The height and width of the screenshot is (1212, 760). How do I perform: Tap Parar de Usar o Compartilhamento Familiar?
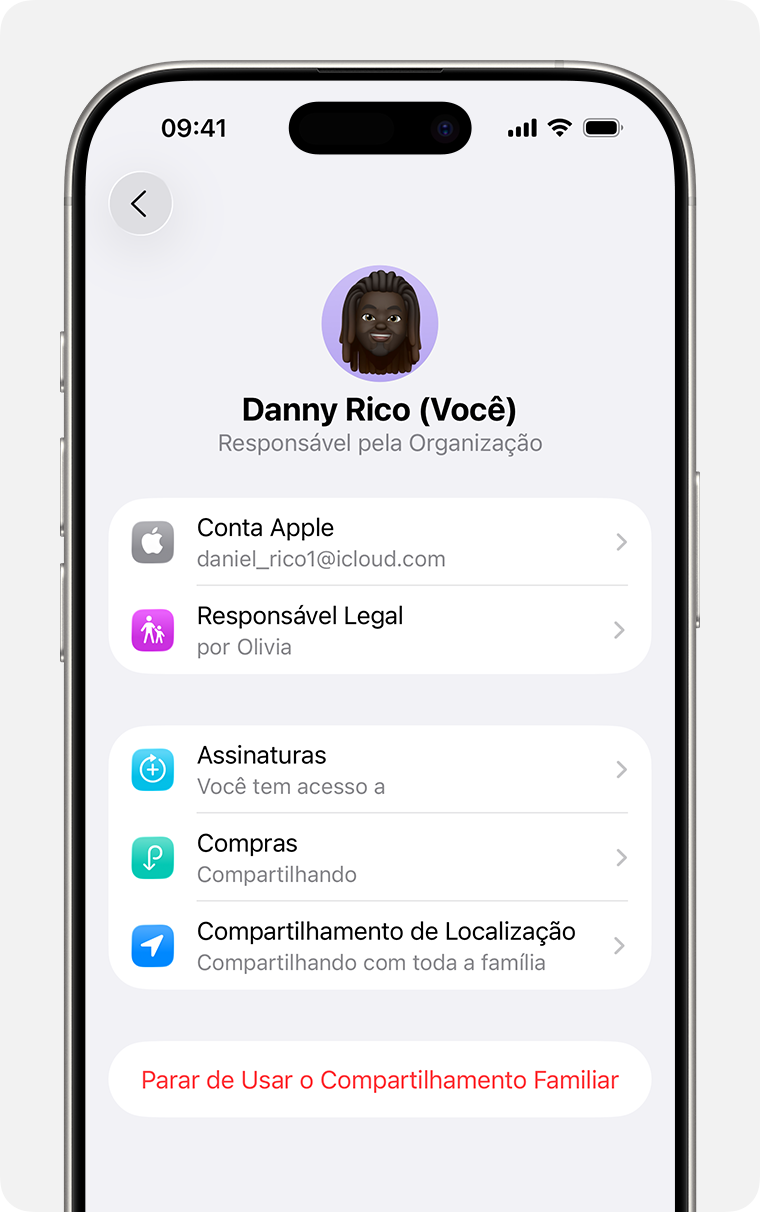380,1079
